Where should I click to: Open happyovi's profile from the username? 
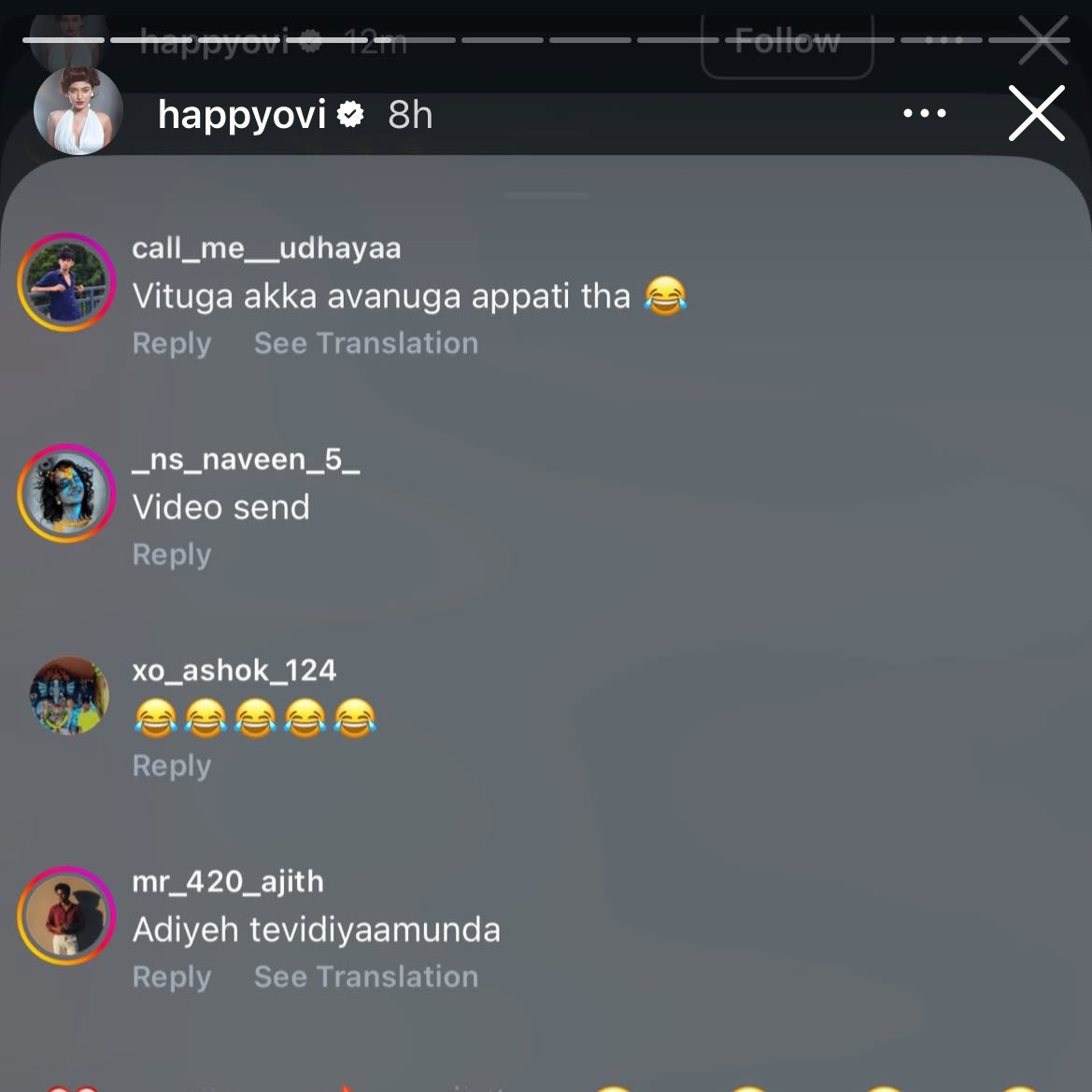coord(242,115)
